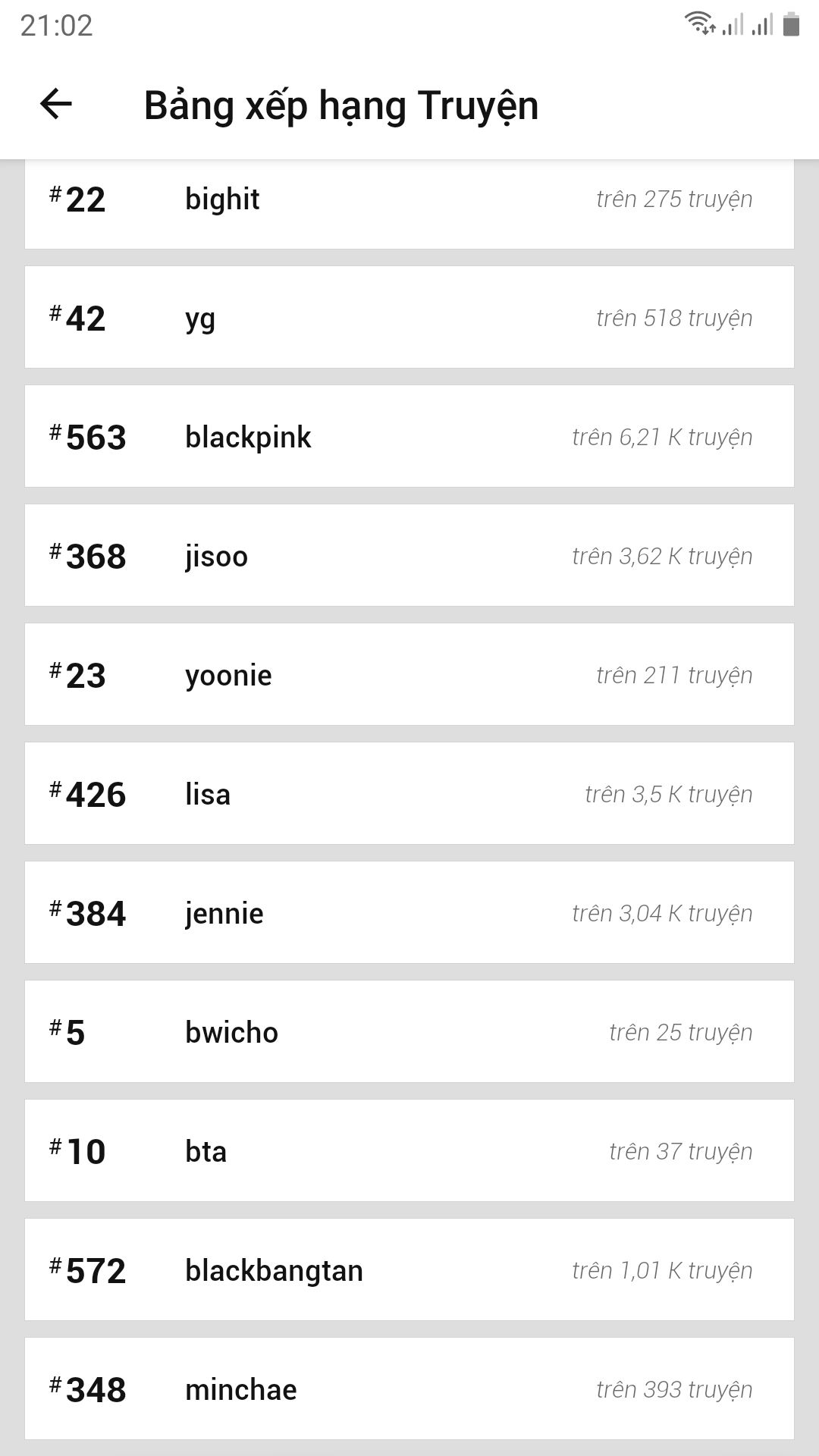Open the jisoo ranking row
This screenshot has width=819, height=1456.
point(409,555)
